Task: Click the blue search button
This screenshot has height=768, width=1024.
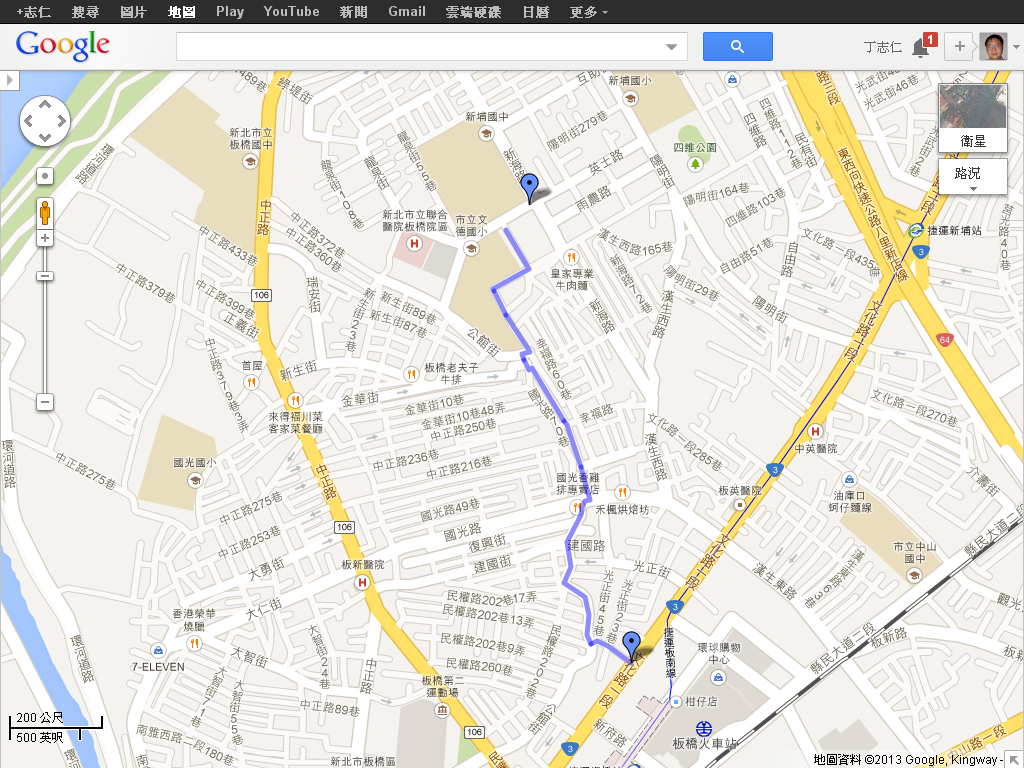Action: (x=737, y=47)
